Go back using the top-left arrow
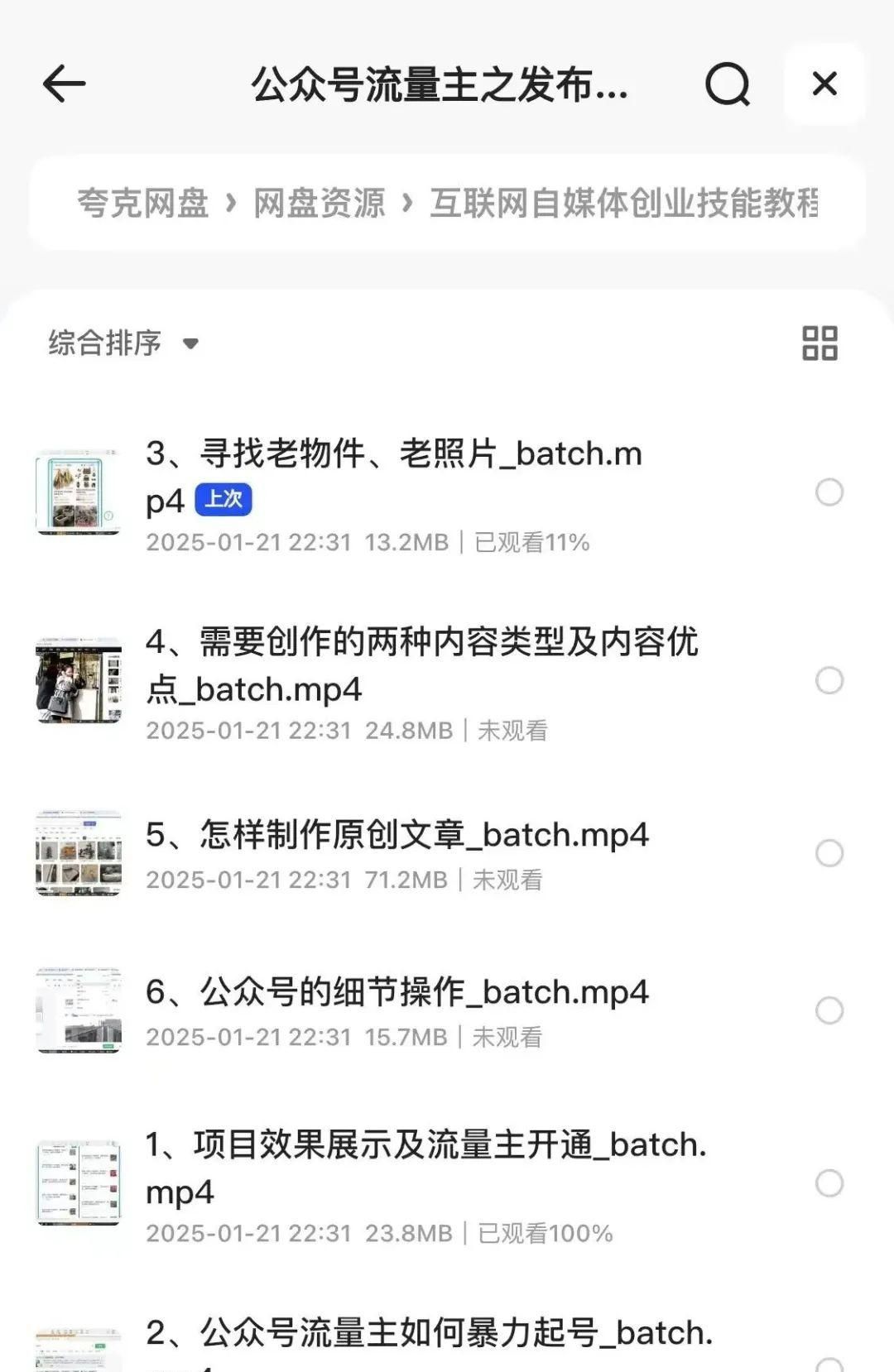Image resolution: width=894 pixels, height=1372 pixels. [65, 84]
